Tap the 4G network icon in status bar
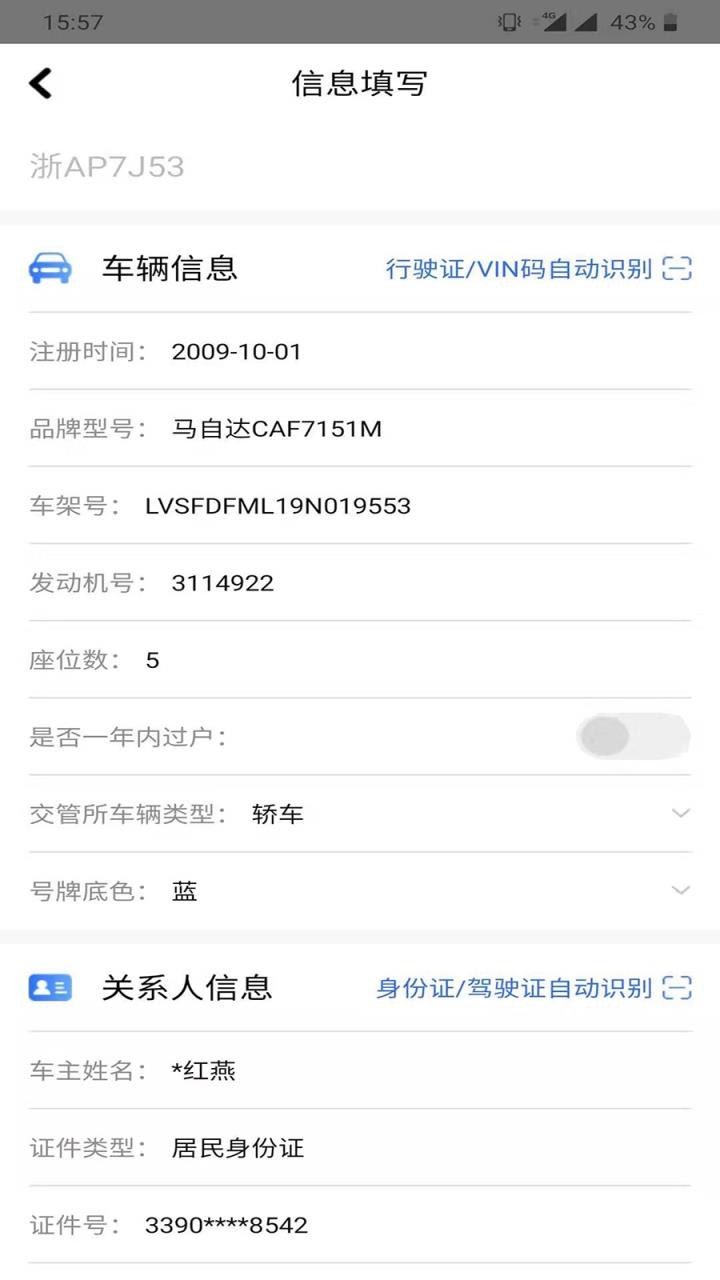720x1280 pixels. click(x=548, y=20)
